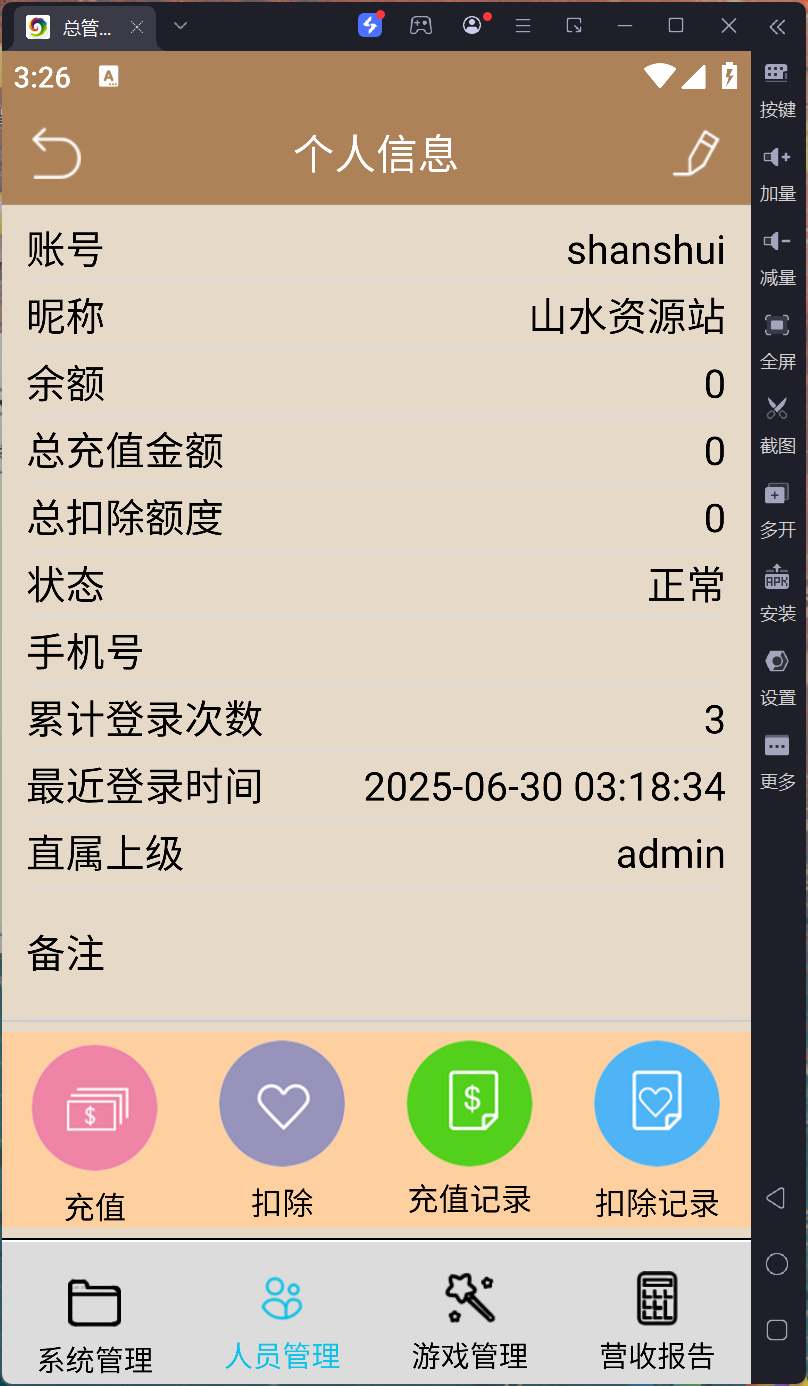View the 扣除记录 deduction records
Viewport: 808px width, 1386px height.
point(656,1103)
